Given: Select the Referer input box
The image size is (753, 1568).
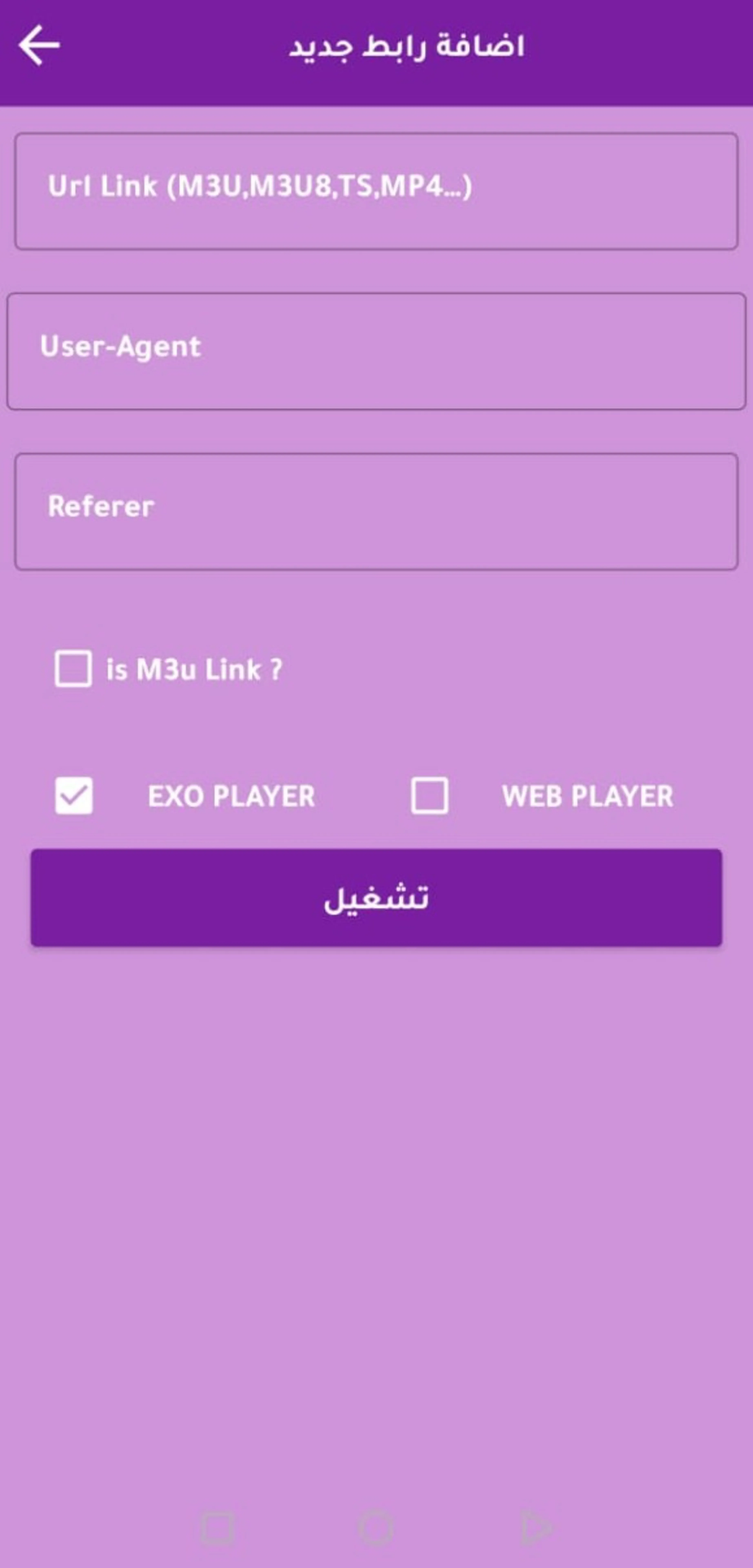Looking at the screenshot, I should (376, 511).
